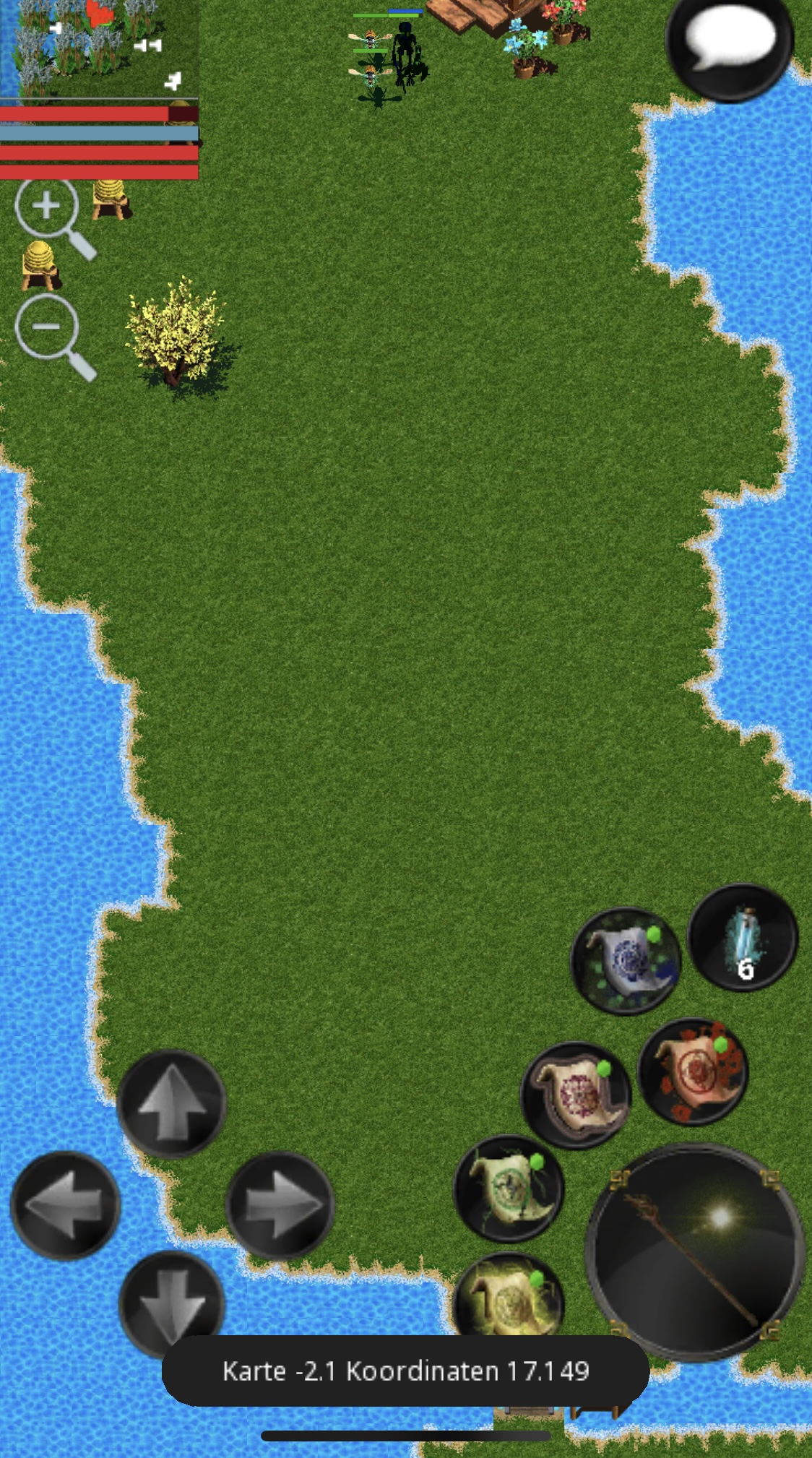Open the minimap
The width and height of the screenshot is (812, 1458).
(x=99, y=48)
